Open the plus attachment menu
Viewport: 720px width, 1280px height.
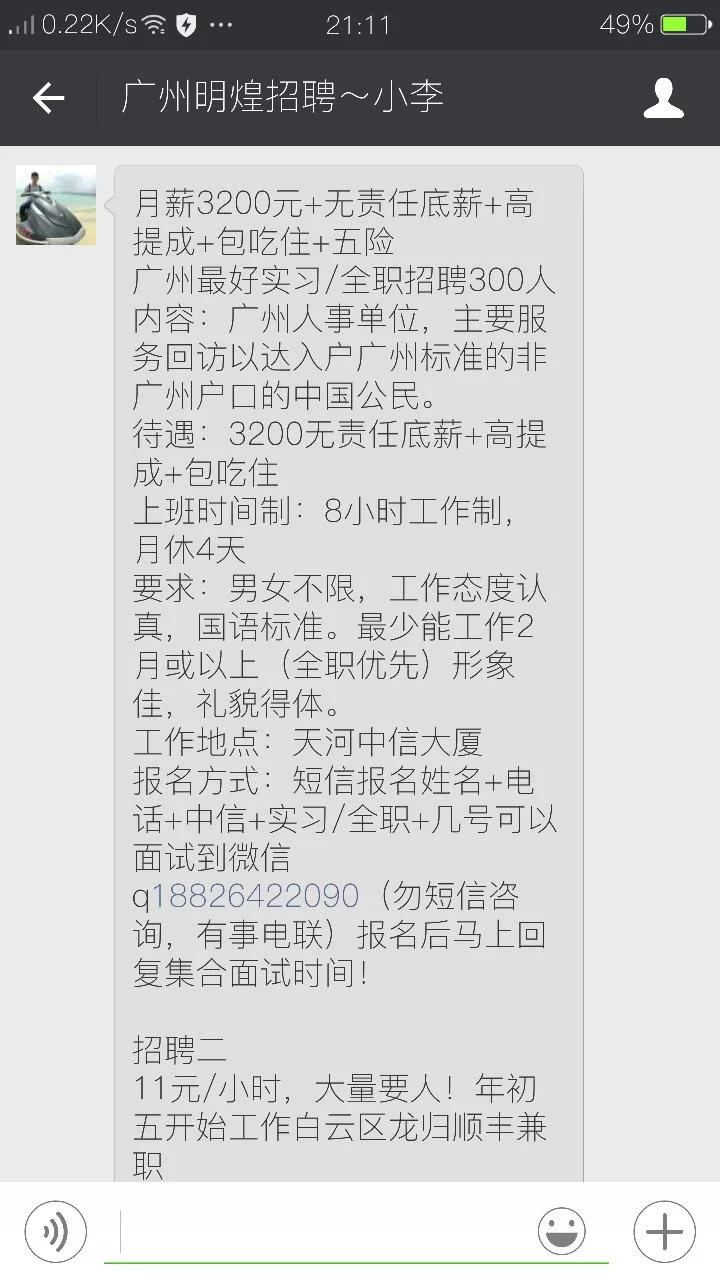(x=664, y=1232)
